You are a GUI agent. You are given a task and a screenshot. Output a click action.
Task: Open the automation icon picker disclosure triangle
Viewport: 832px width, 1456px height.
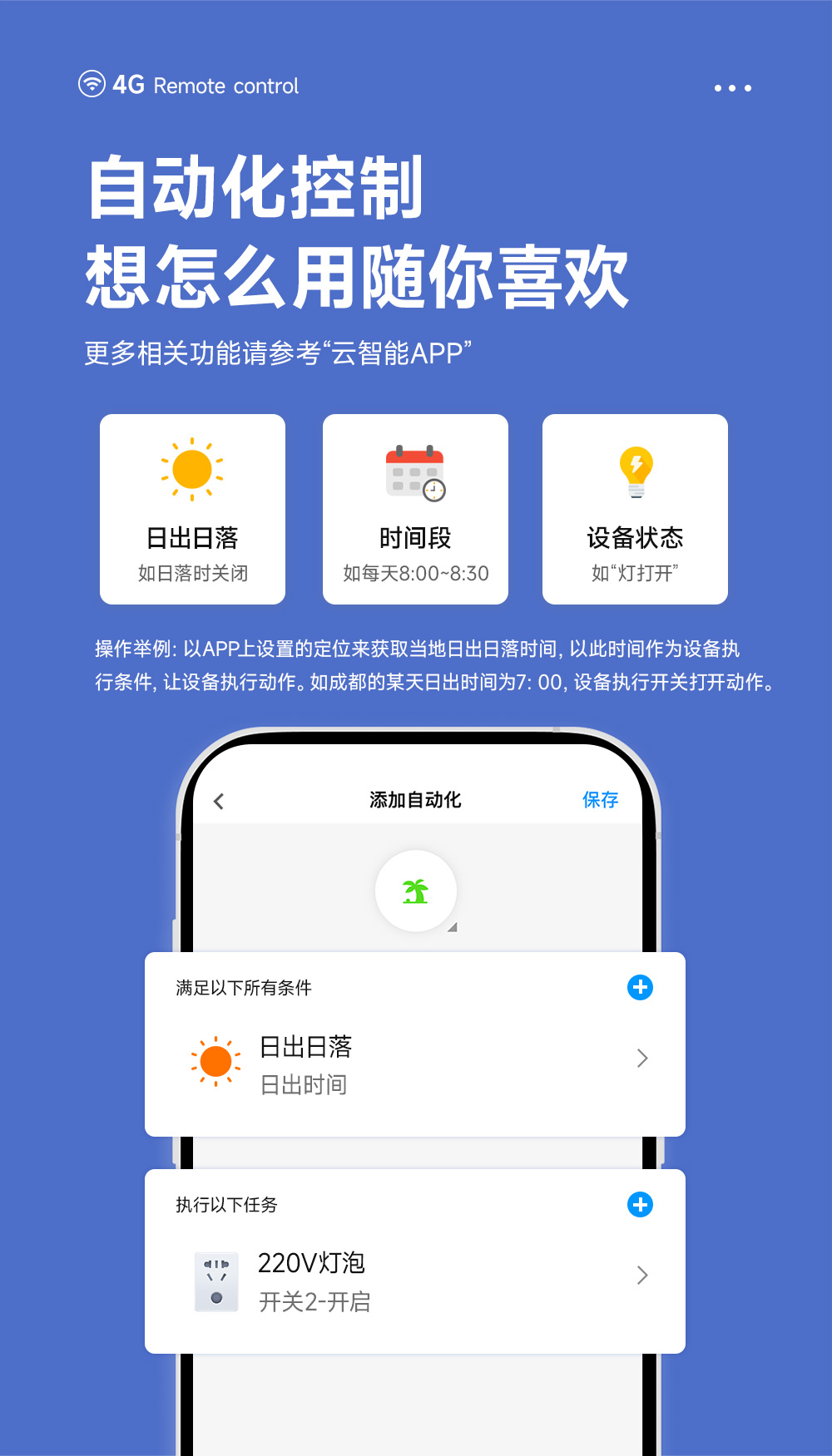tap(452, 926)
